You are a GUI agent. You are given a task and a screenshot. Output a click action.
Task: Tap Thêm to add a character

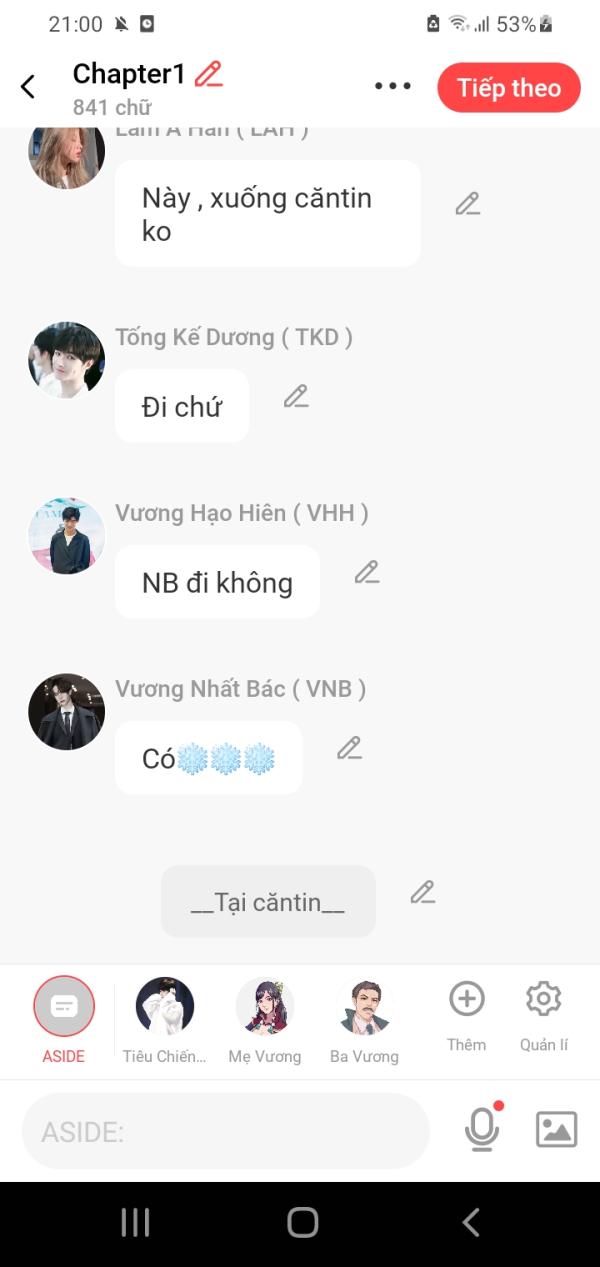coord(467,1016)
